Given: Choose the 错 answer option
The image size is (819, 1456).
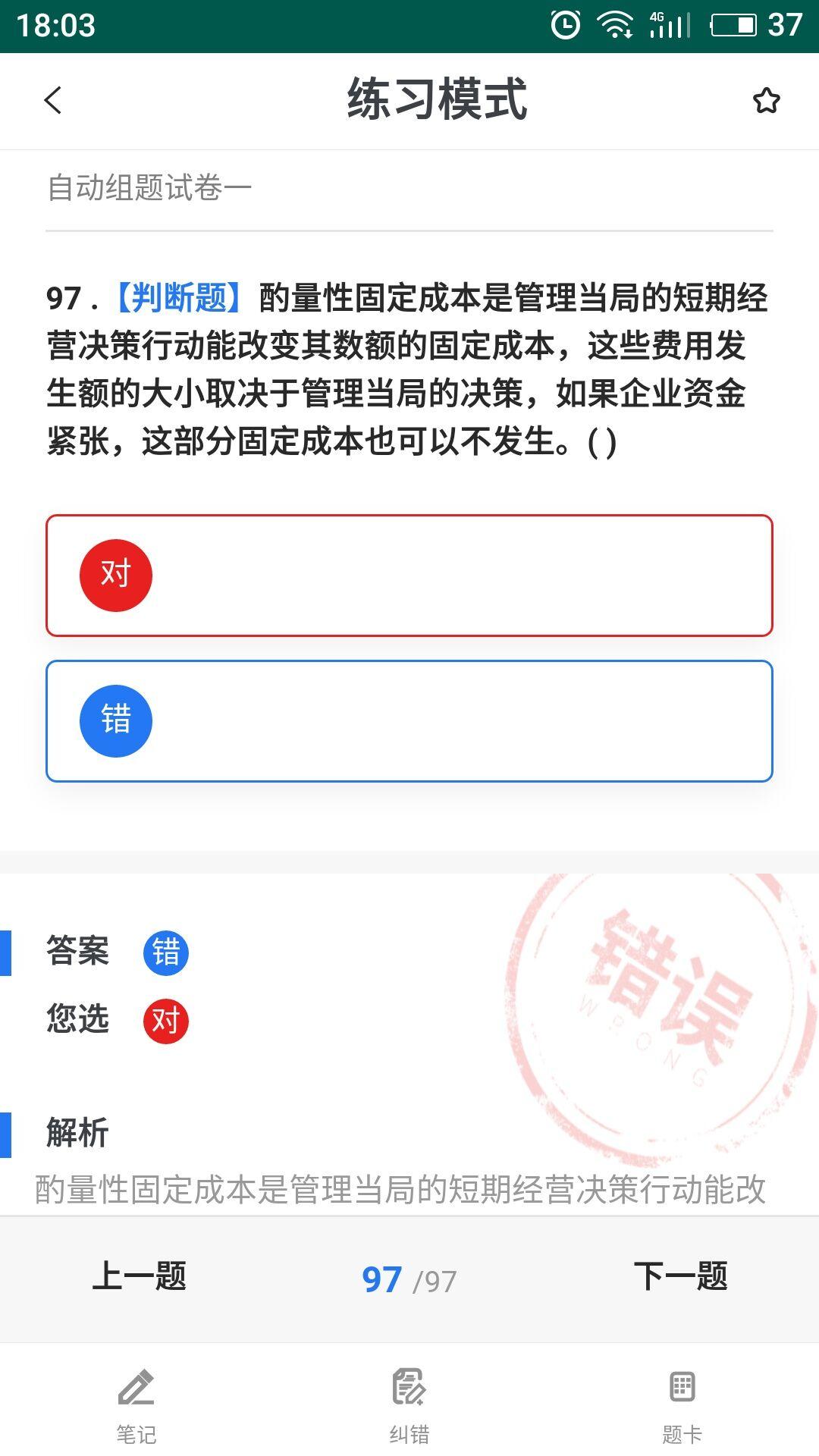Looking at the screenshot, I should [409, 721].
